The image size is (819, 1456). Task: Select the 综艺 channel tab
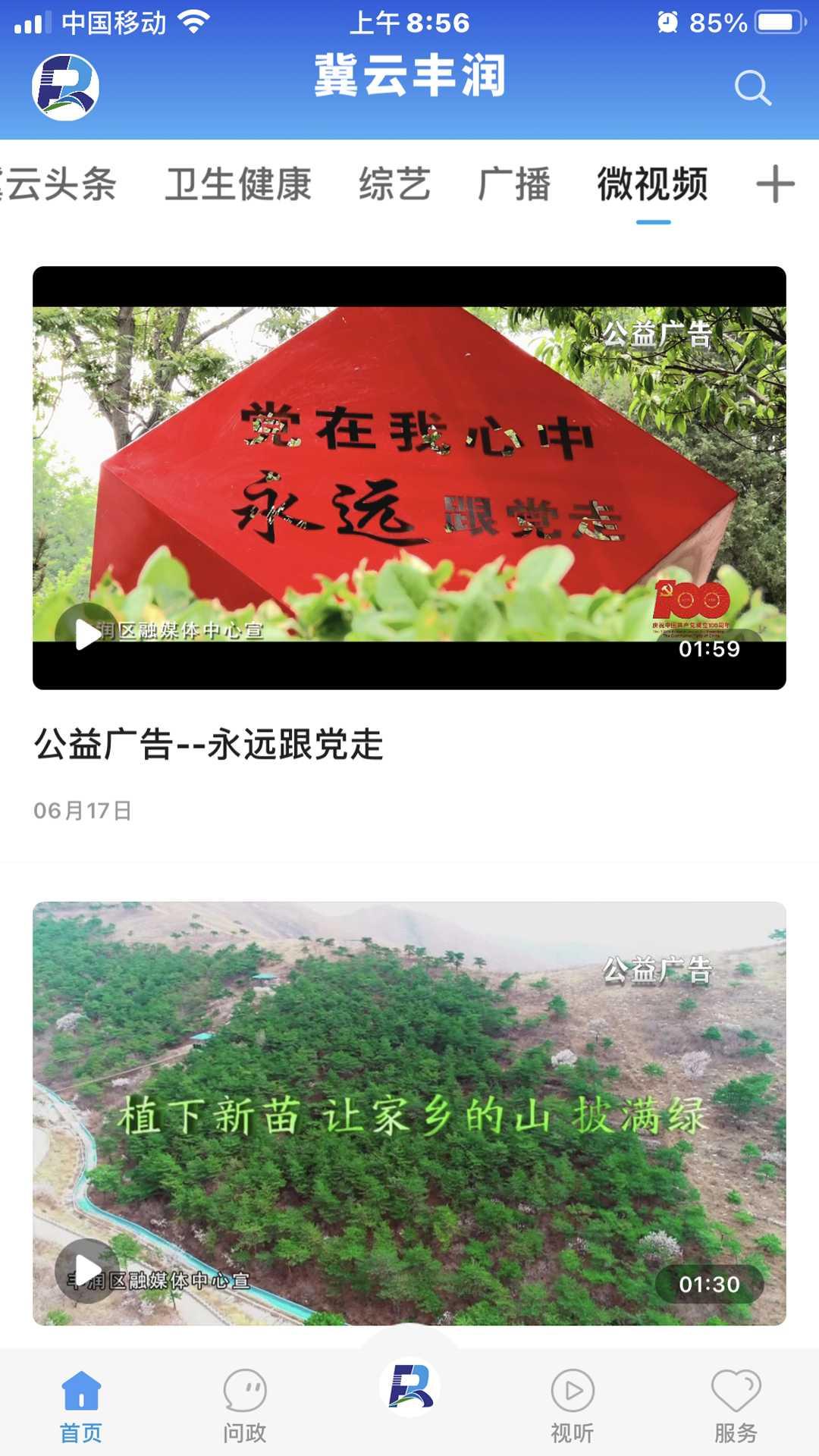(396, 184)
